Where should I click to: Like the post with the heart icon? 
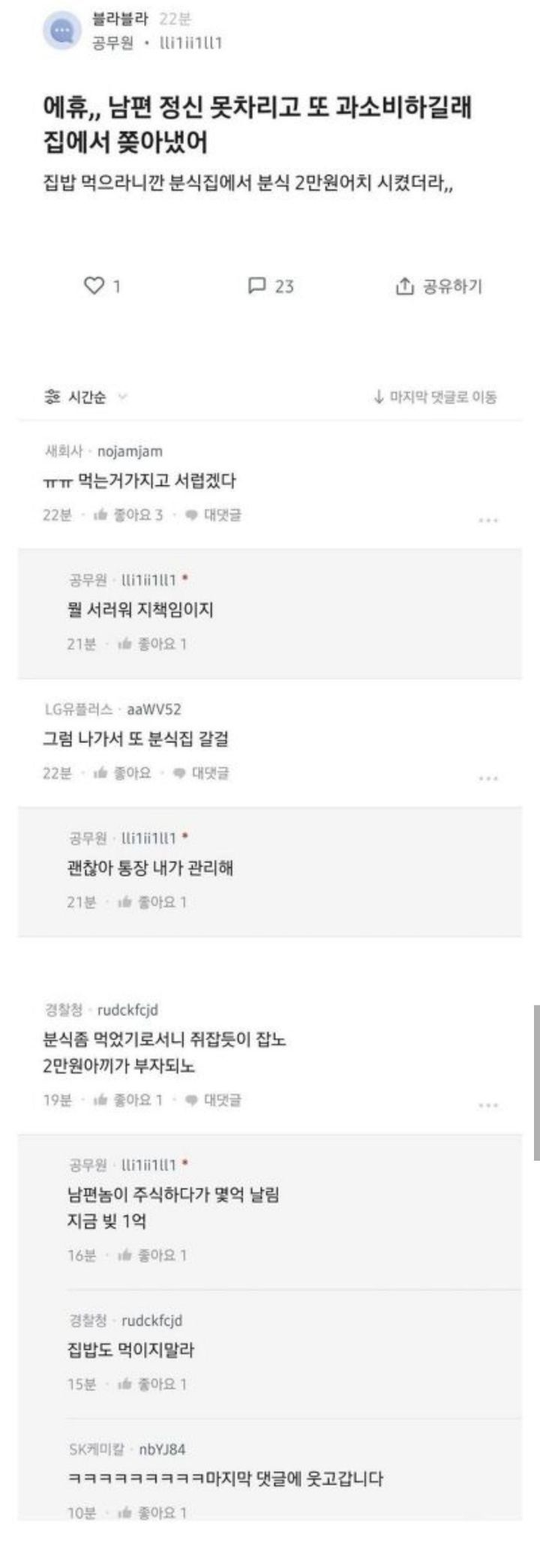(x=94, y=286)
